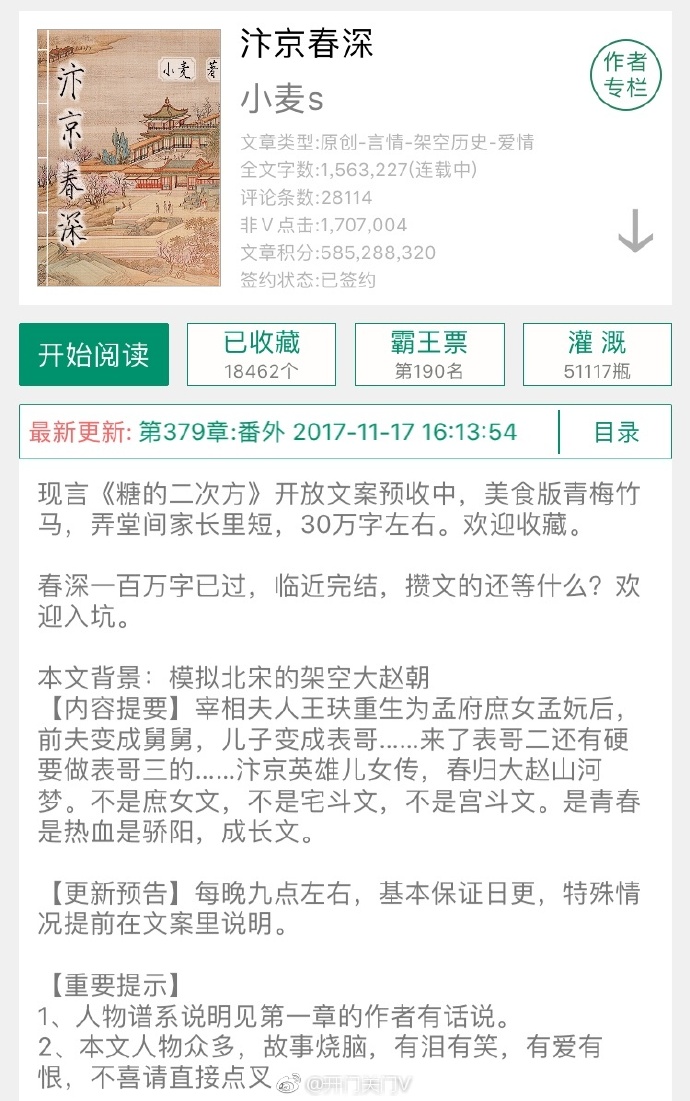The width and height of the screenshot is (690, 1101).
Task: Open the 霸王票 ranking button
Action: (x=429, y=355)
